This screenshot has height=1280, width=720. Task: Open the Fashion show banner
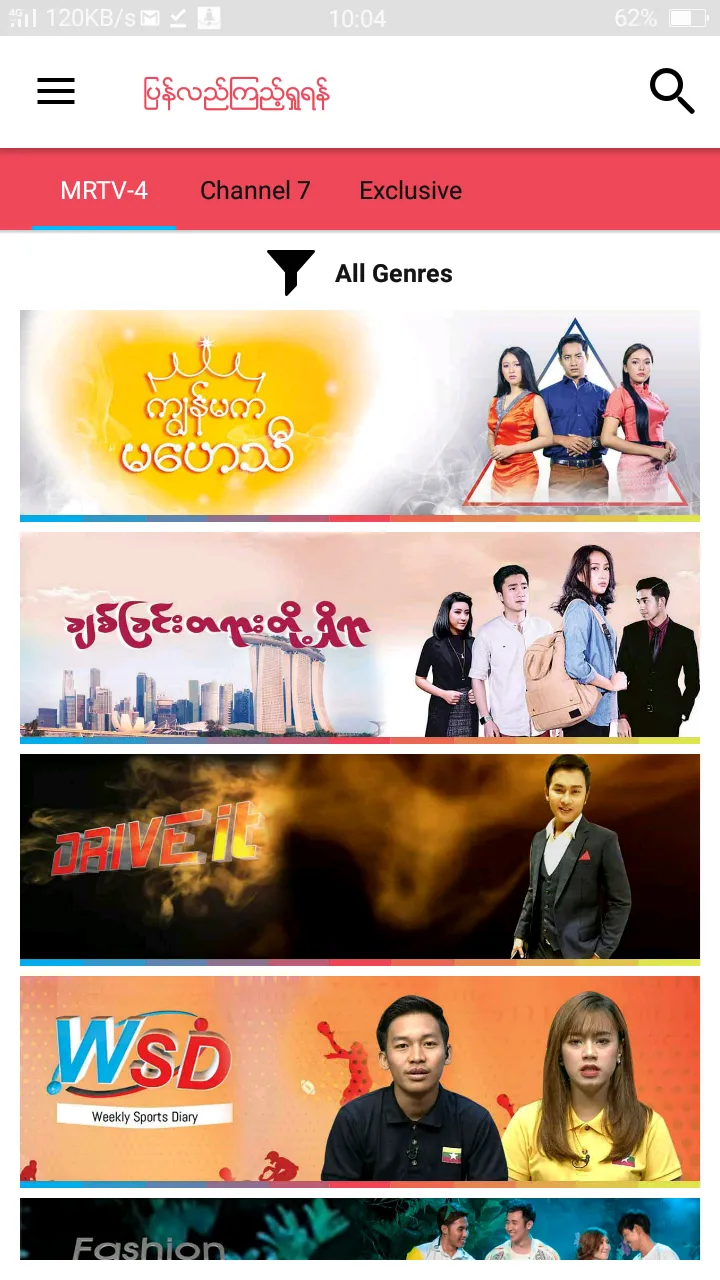pos(360,1230)
